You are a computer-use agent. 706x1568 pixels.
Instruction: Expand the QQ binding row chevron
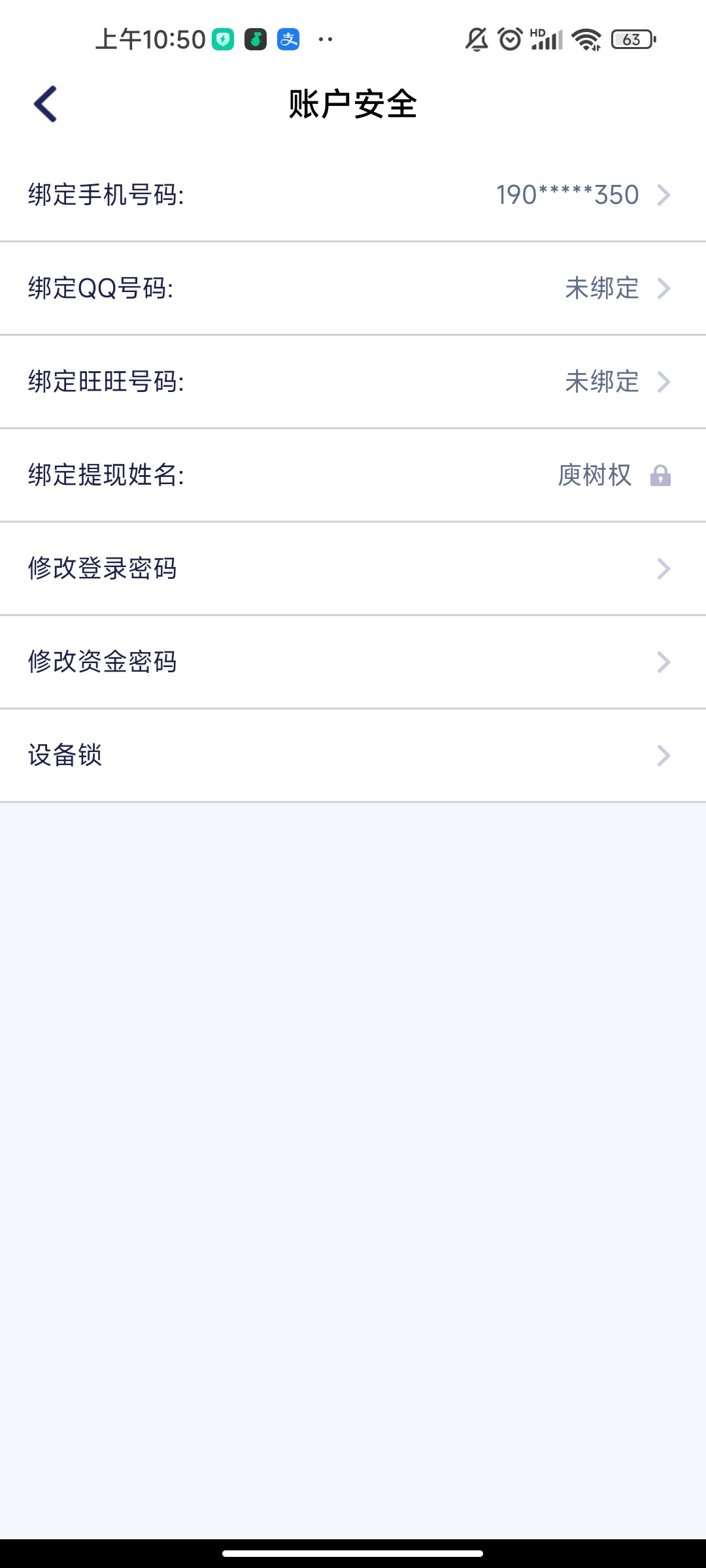(x=665, y=287)
